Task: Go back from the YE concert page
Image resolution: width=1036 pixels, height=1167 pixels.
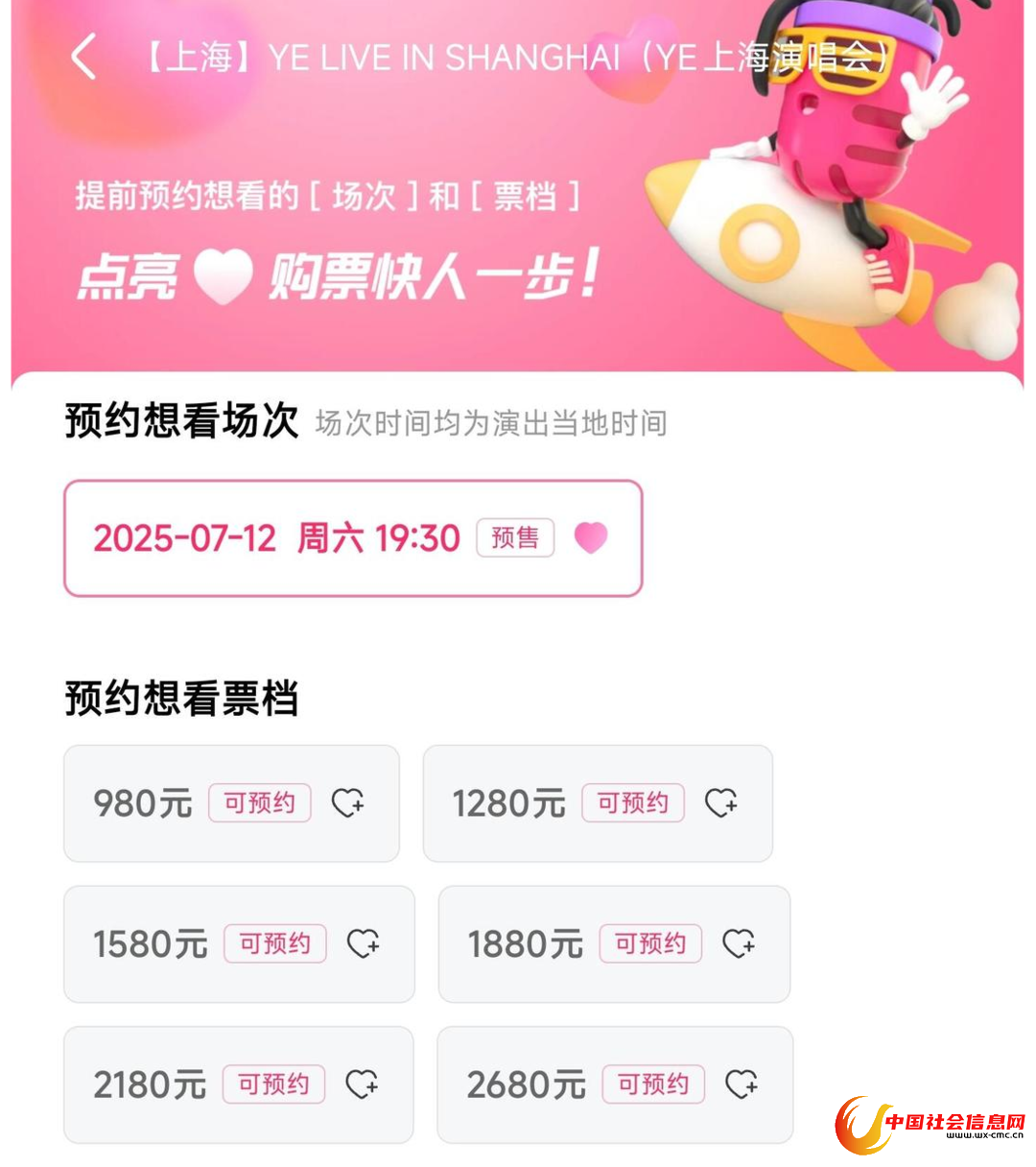Action: (84, 57)
